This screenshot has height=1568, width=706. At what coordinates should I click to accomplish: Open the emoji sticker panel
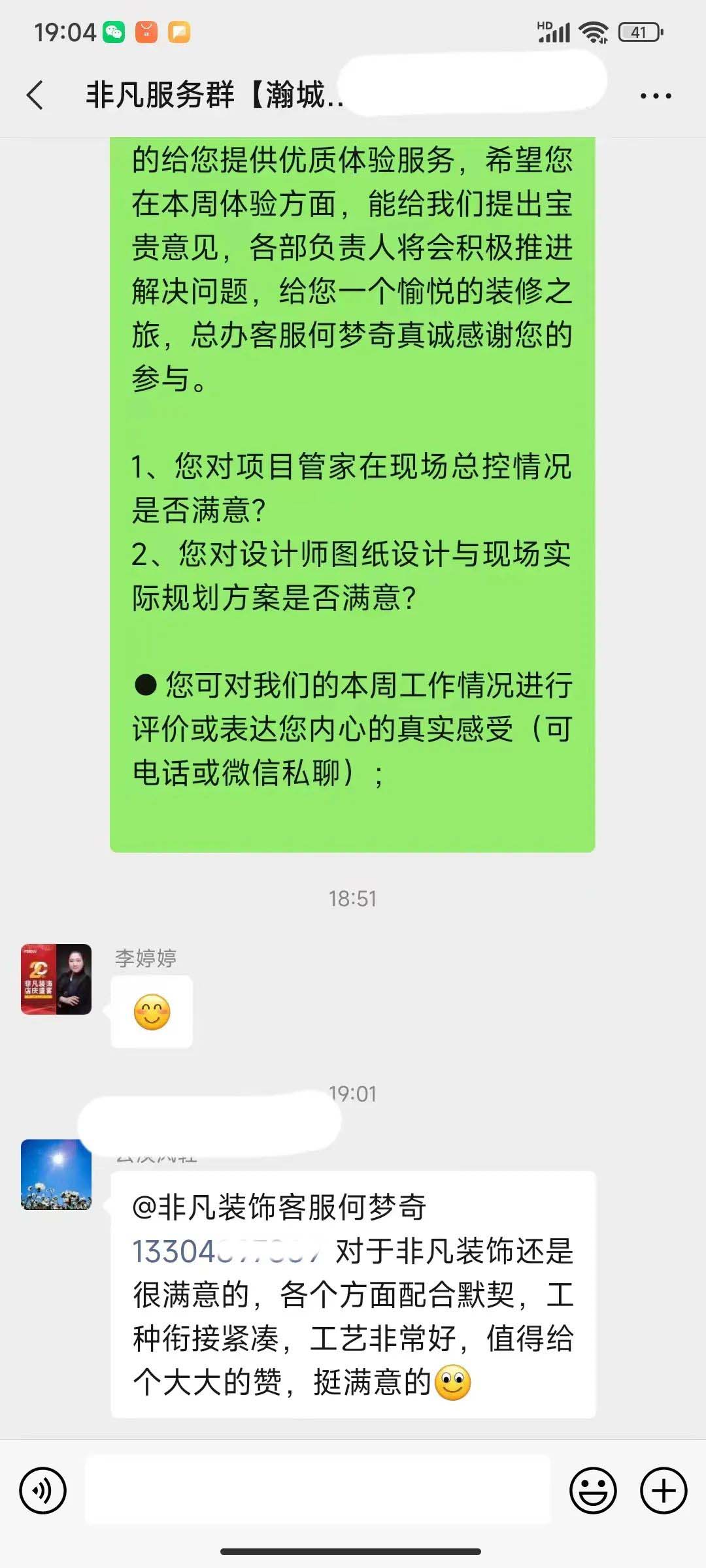593,1490
